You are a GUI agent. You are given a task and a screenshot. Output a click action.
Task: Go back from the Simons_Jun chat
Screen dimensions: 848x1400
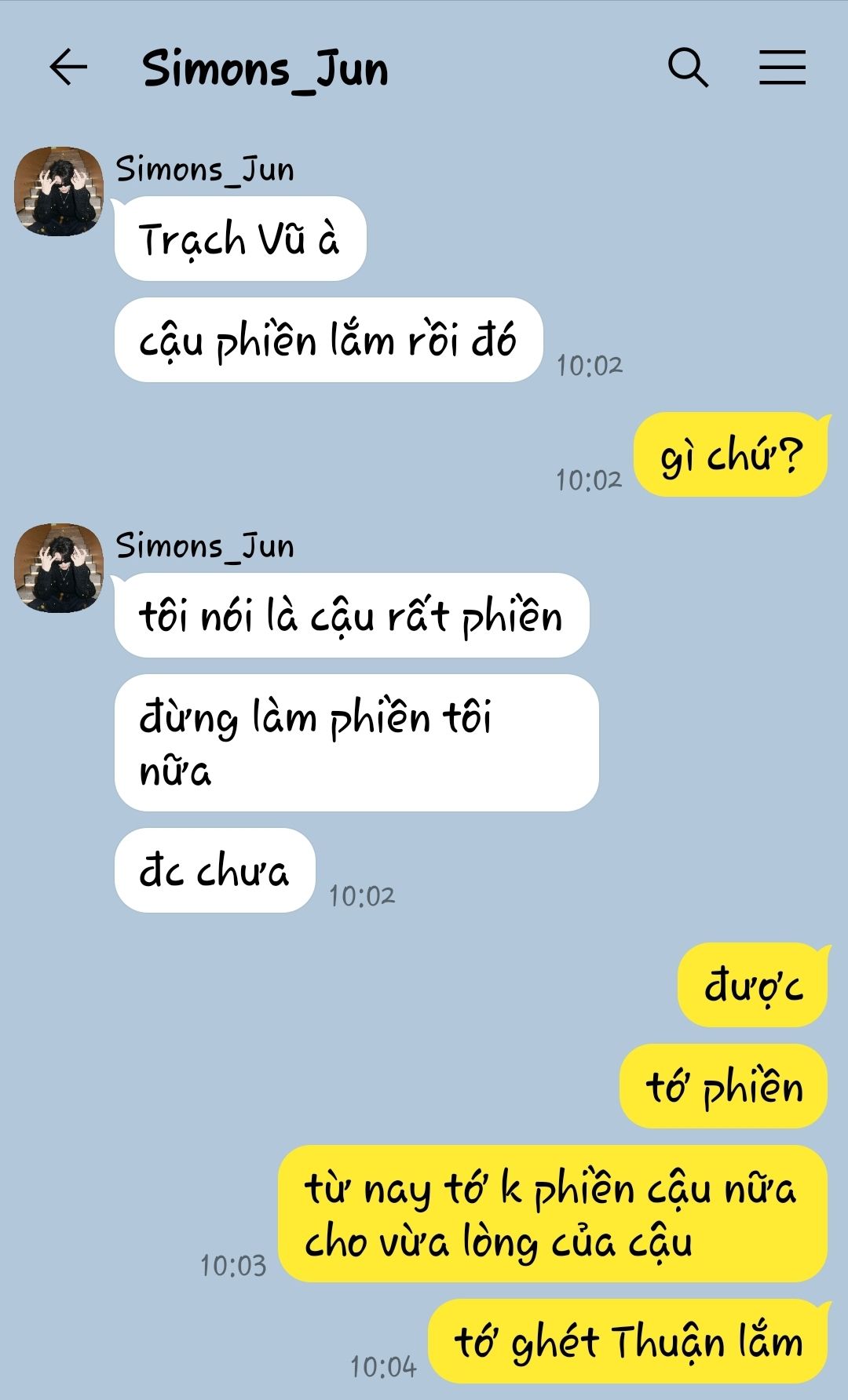(68, 67)
